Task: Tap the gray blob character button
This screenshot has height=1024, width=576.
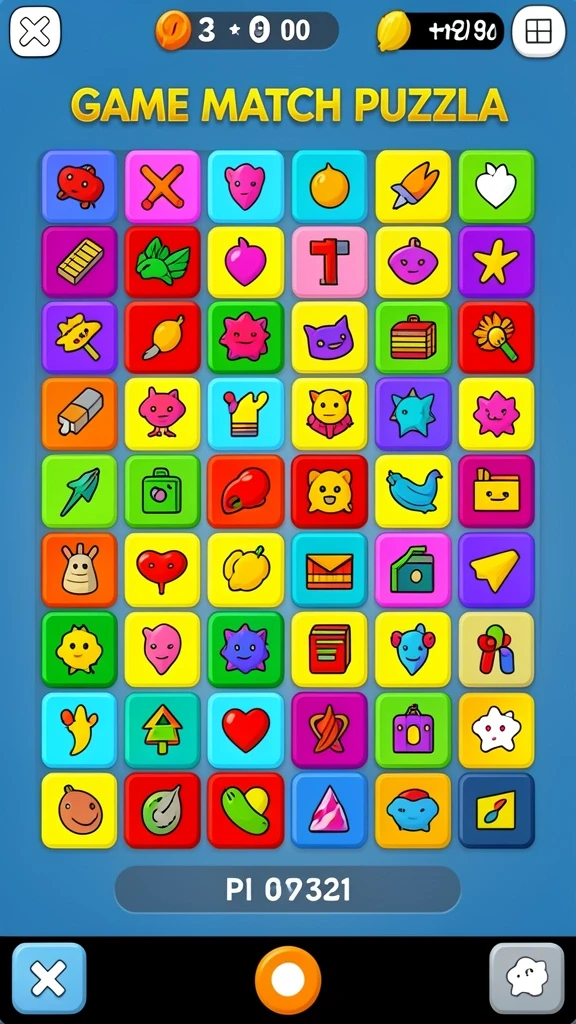Action: coord(526,978)
